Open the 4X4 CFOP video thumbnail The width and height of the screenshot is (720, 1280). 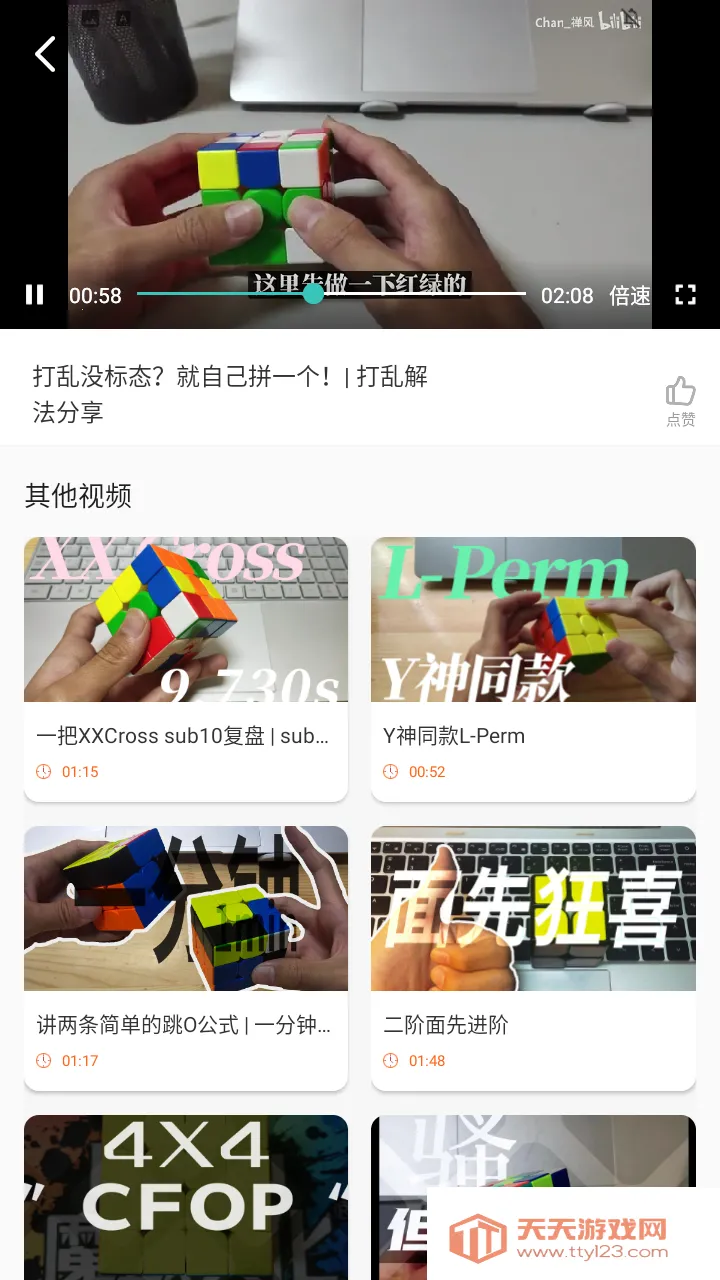[186, 1196]
